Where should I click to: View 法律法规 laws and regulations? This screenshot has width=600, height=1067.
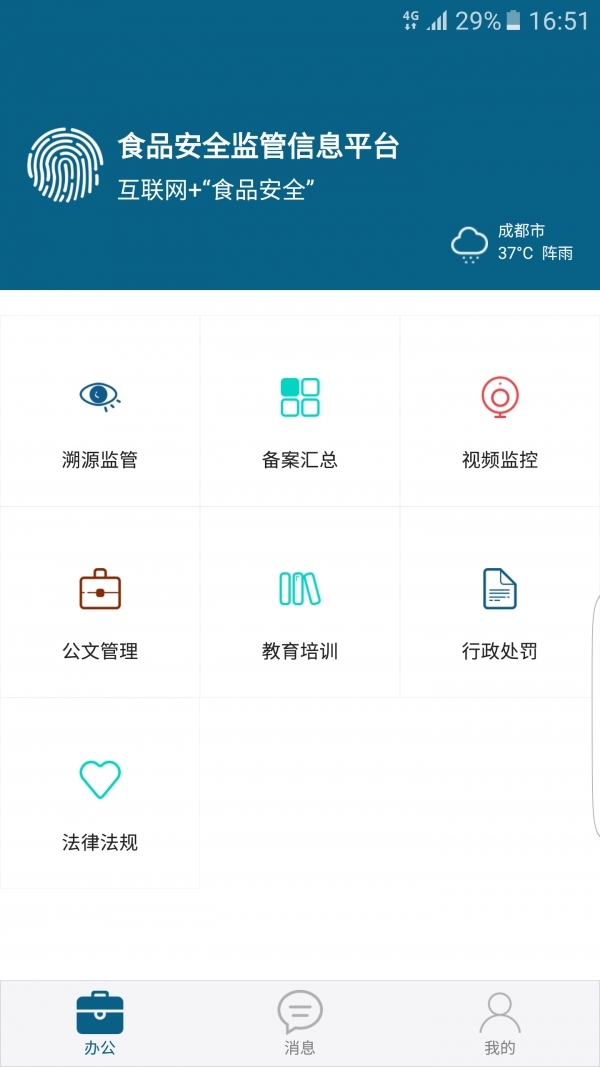tap(100, 794)
